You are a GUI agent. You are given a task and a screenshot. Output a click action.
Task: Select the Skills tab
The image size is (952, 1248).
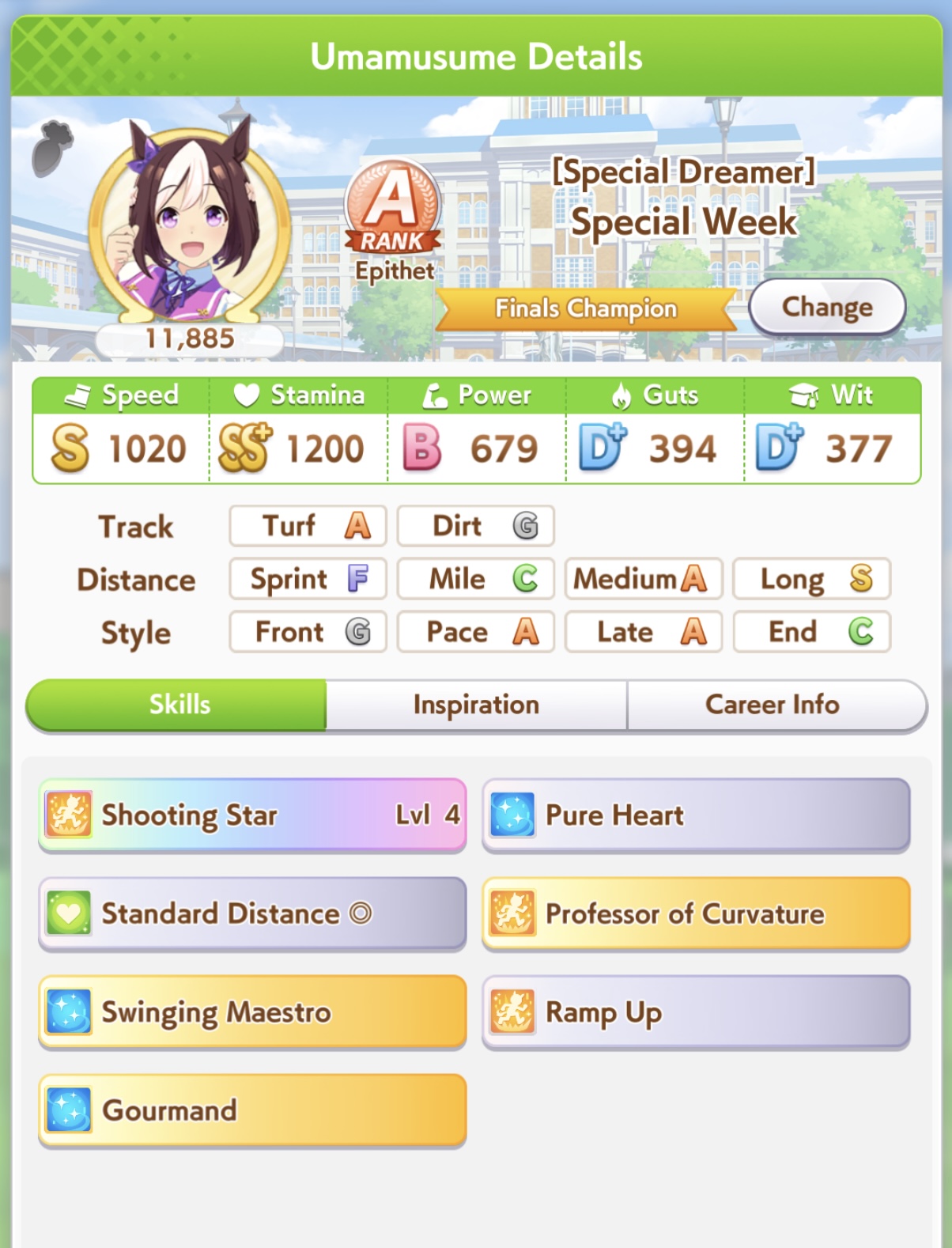tap(179, 705)
